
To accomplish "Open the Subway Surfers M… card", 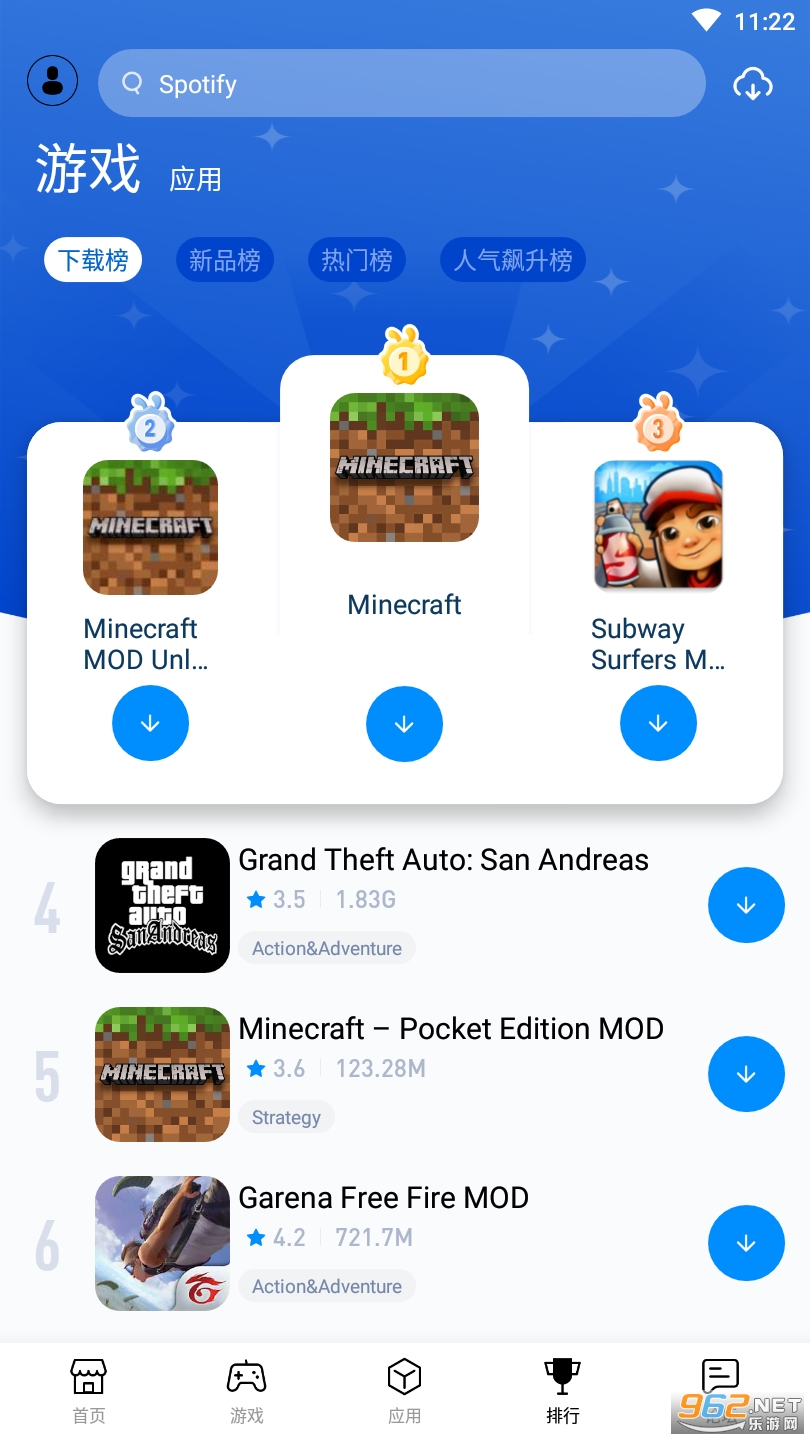I will [658, 560].
